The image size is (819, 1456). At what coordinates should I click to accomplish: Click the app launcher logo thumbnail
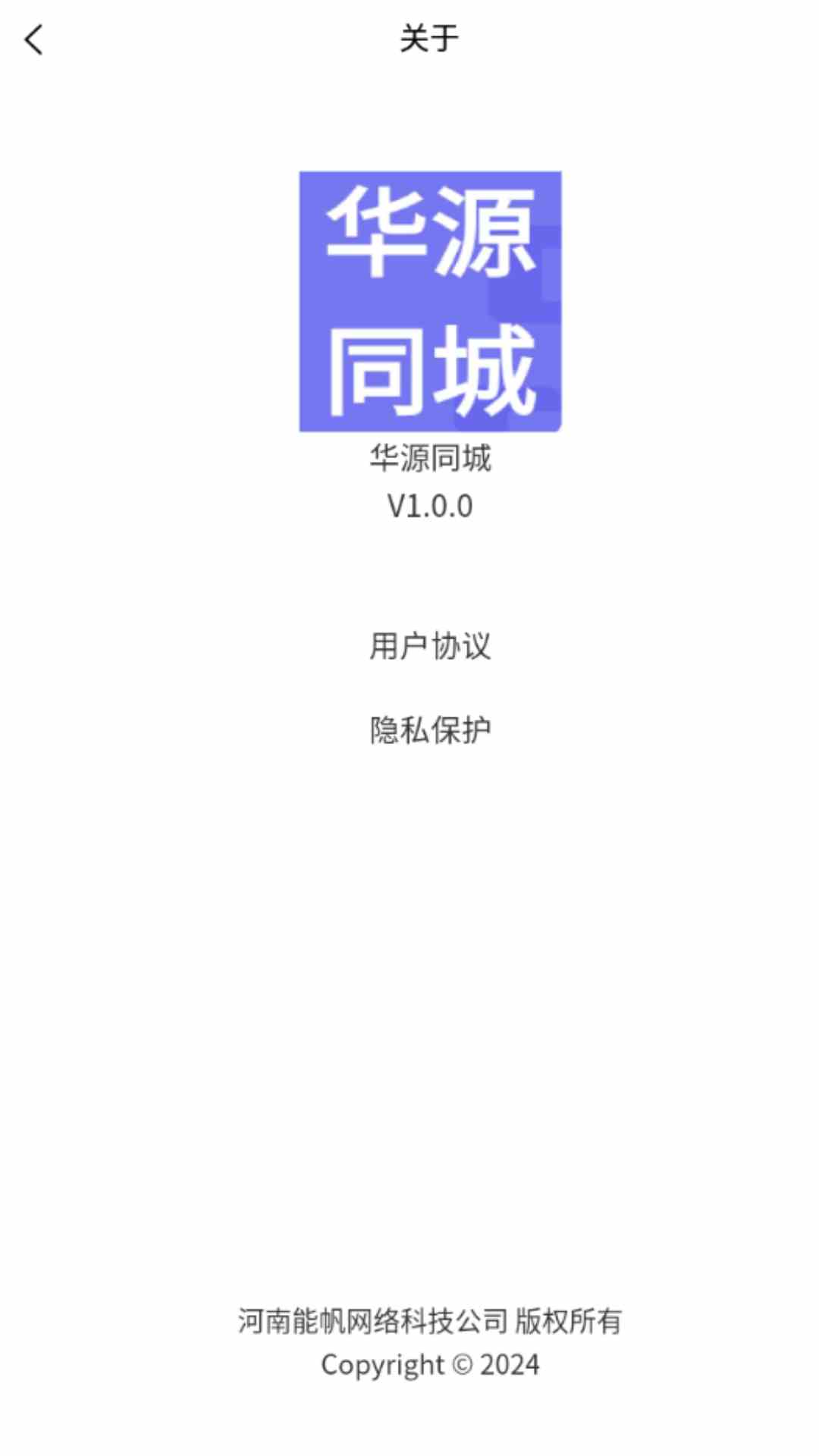[x=430, y=300]
